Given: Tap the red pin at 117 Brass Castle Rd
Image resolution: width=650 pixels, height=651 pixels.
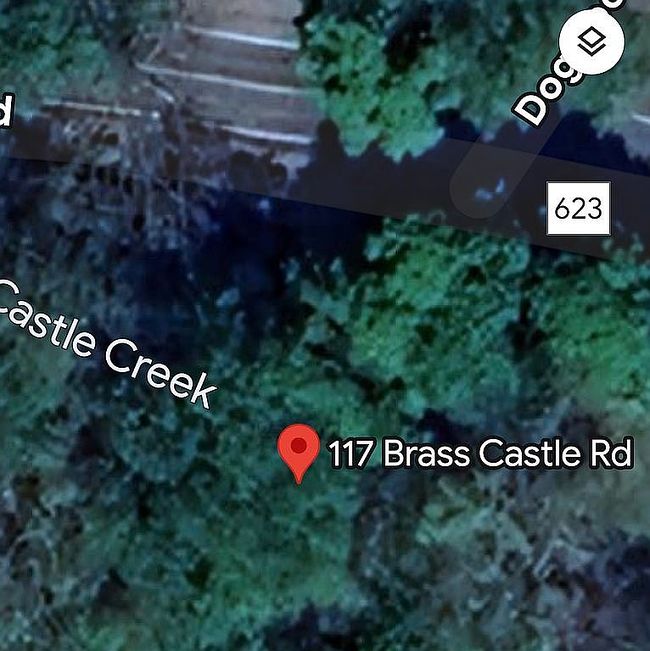Looking at the screenshot, I should pos(298,450).
